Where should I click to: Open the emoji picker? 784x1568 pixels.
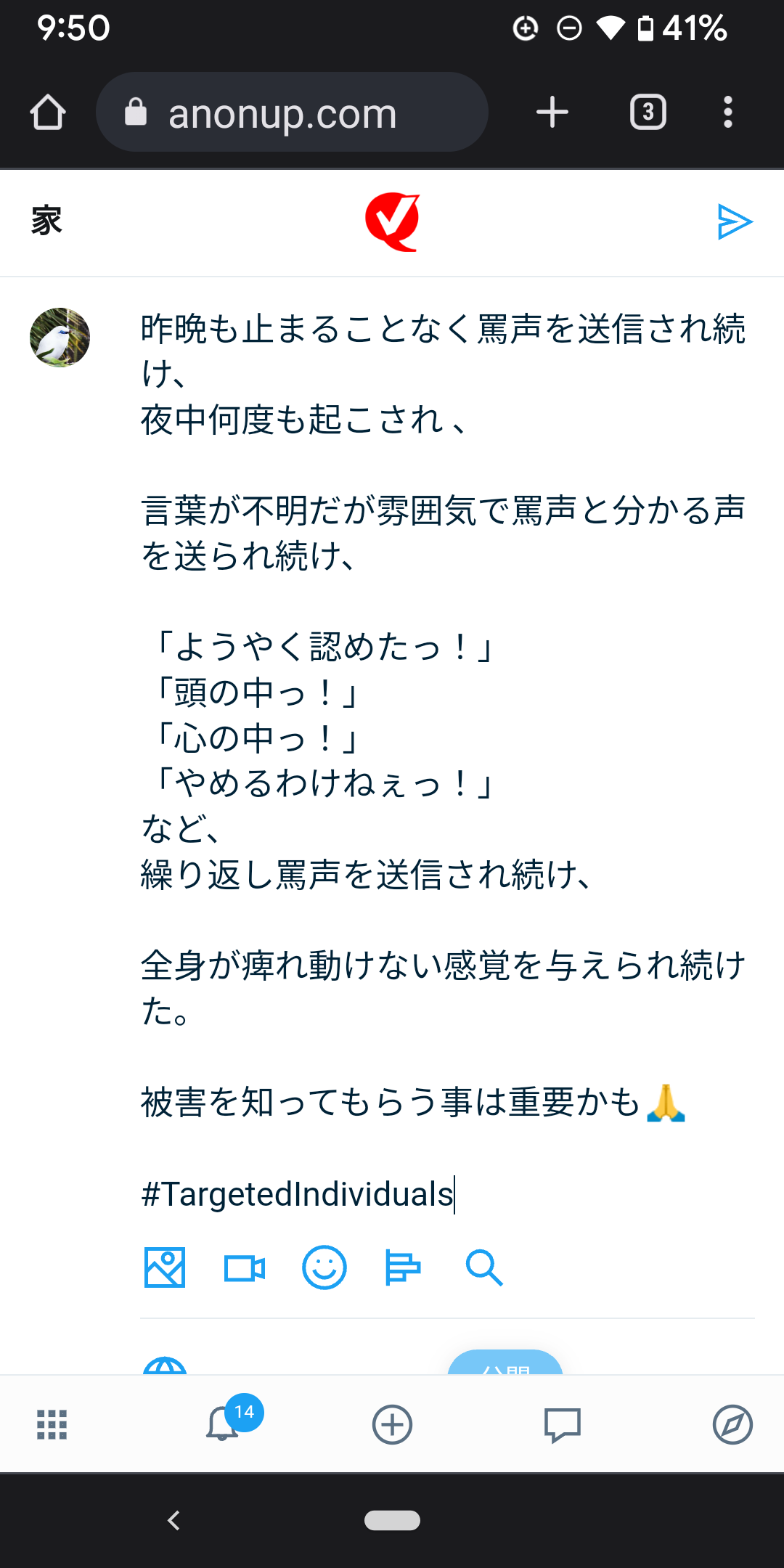coord(324,1267)
